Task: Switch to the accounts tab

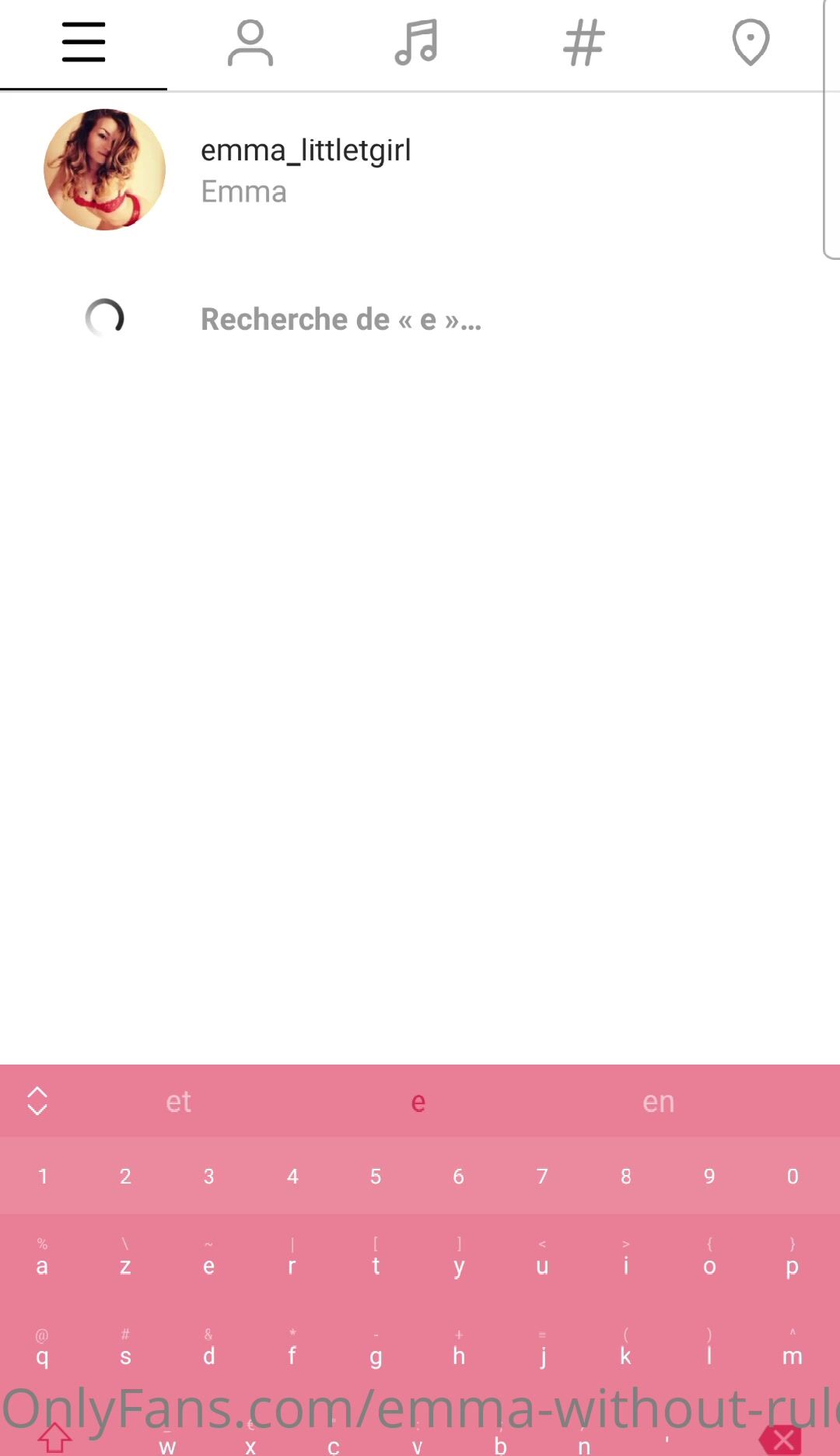Action: coord(250,43)
